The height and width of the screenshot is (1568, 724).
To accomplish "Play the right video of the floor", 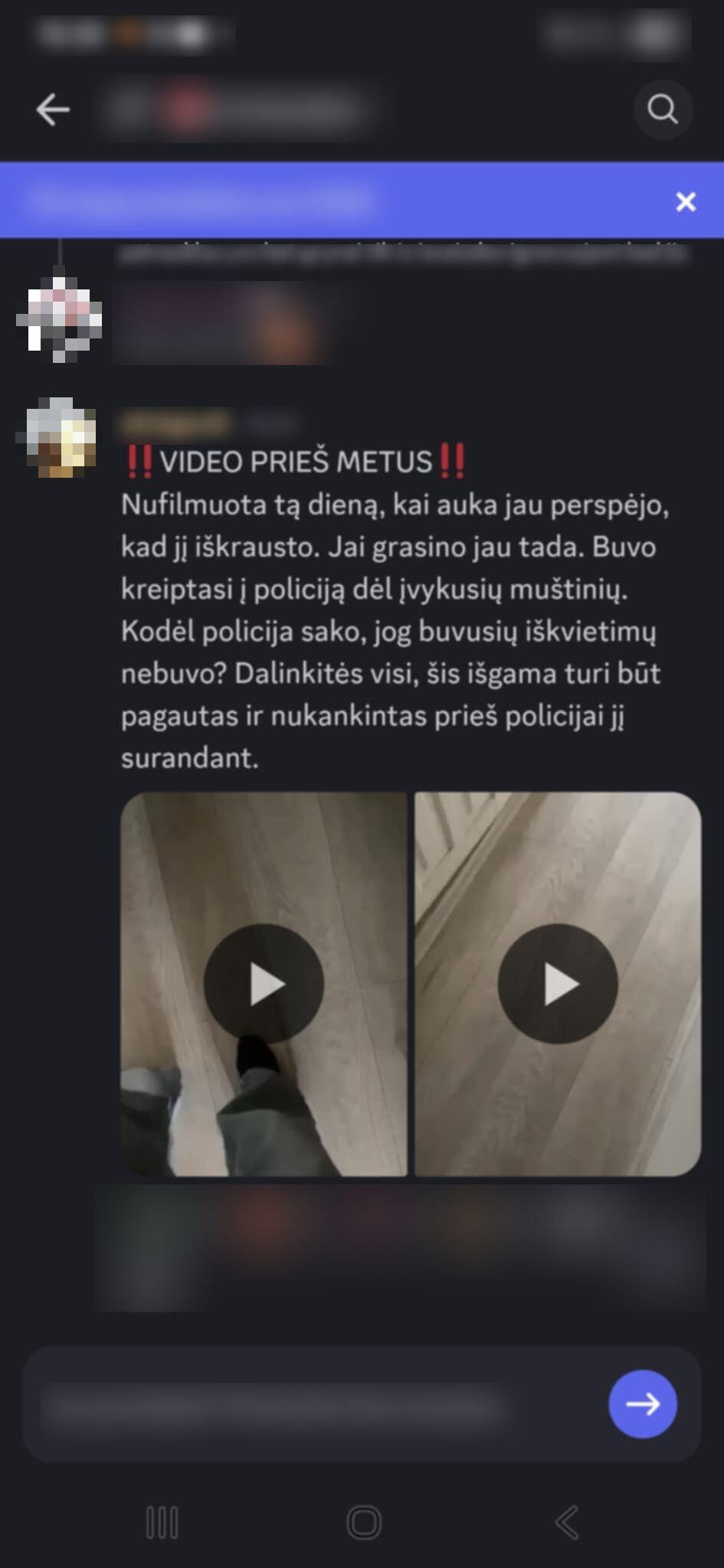I will point(558,983).
